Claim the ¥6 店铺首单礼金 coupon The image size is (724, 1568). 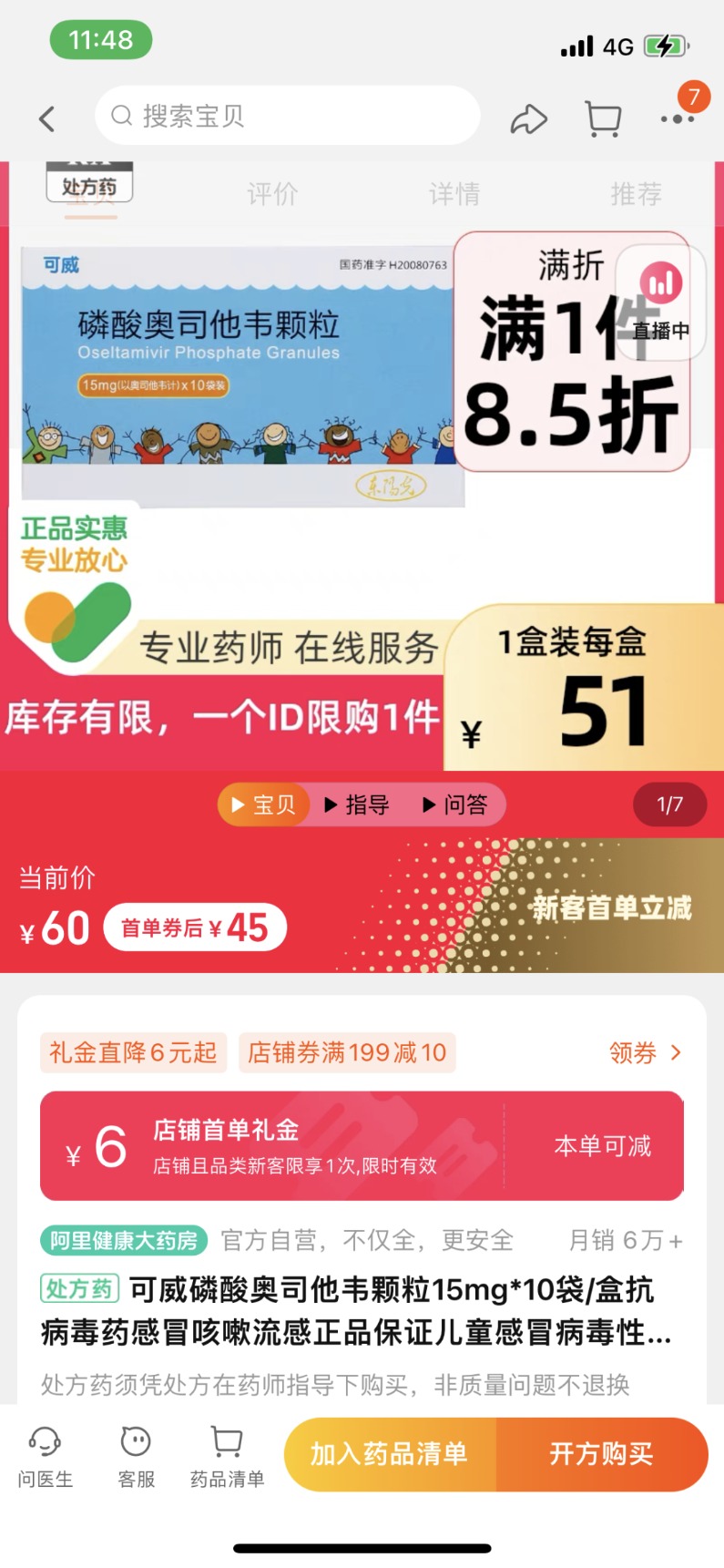(602, 1145)
